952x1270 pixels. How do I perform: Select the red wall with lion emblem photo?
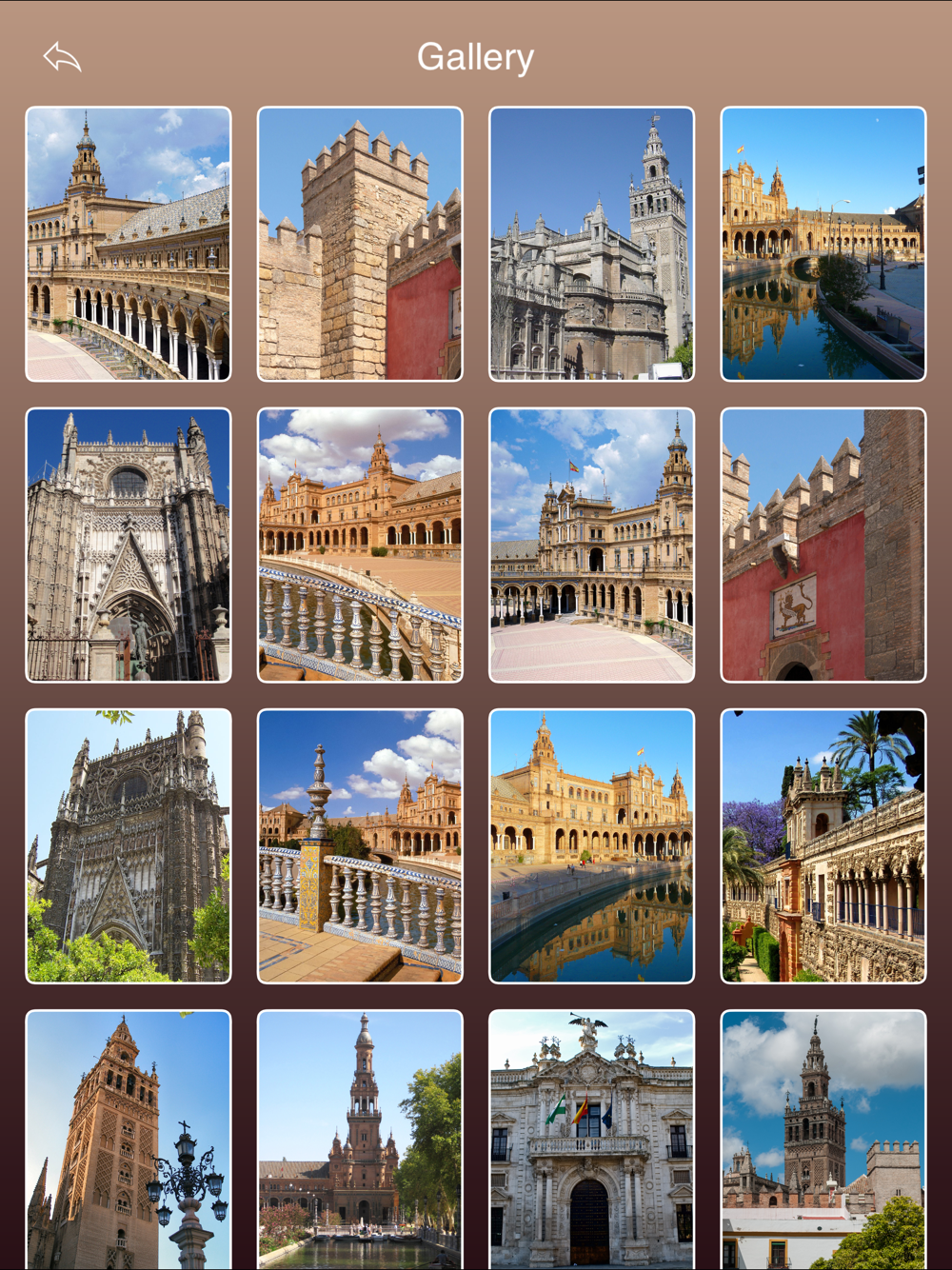(823, 545)
